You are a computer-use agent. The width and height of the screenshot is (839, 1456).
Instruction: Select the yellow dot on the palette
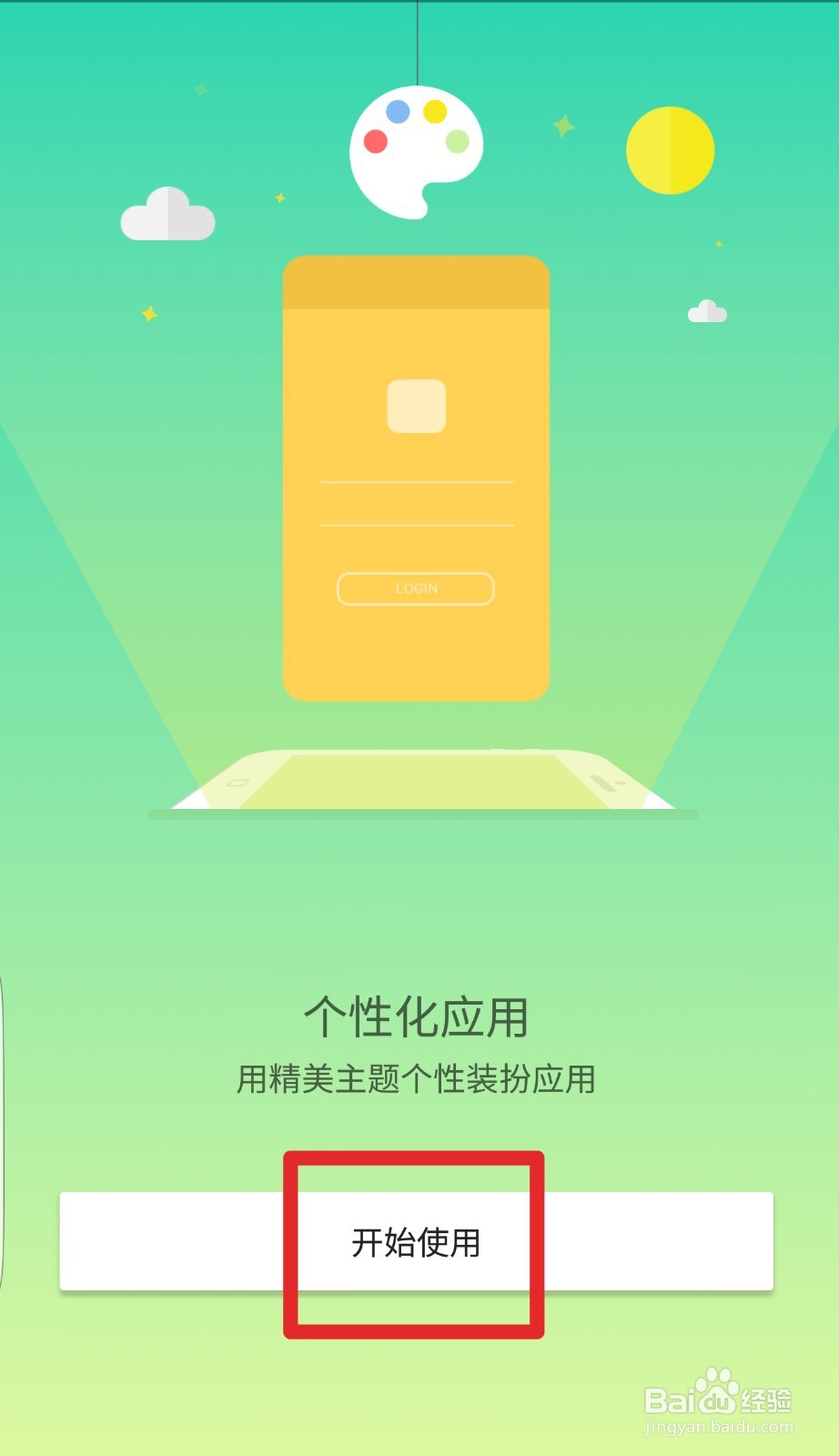click(x=435, y=110)
